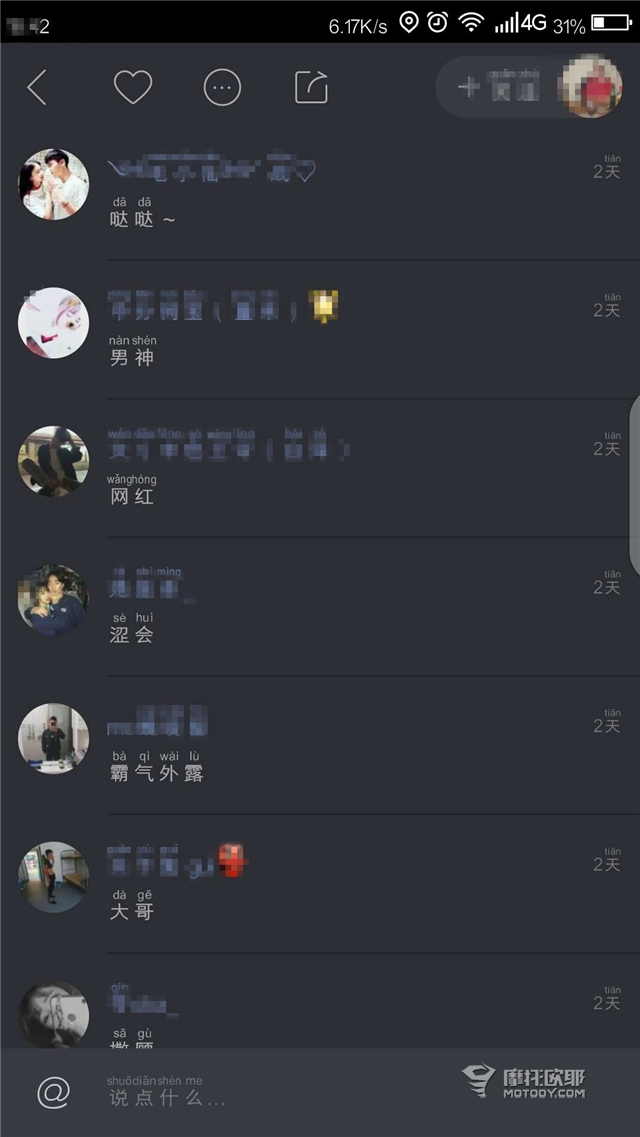Tap the @ mention icon

(53, 1093)
